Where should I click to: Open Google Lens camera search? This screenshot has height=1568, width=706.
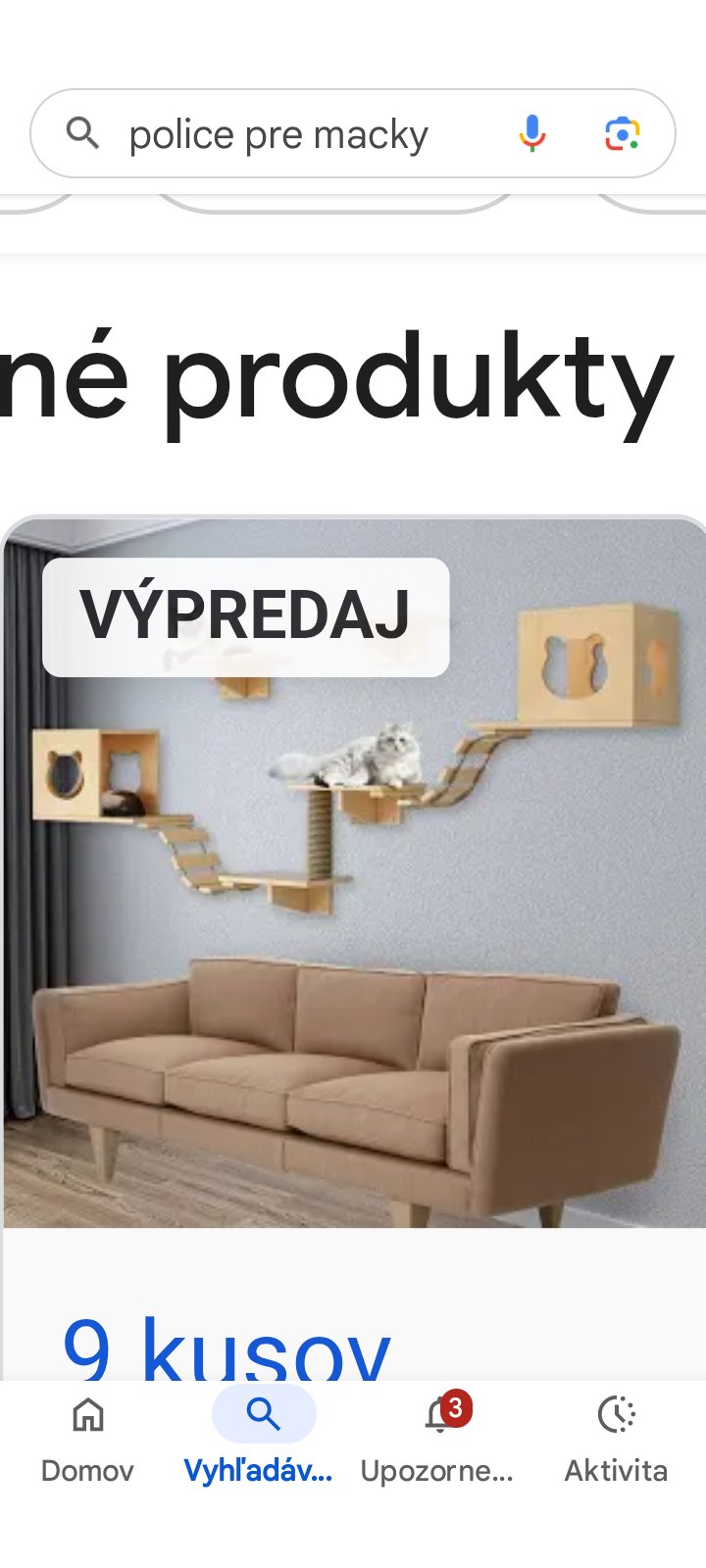pyautogui.click(x=622, y=133)
